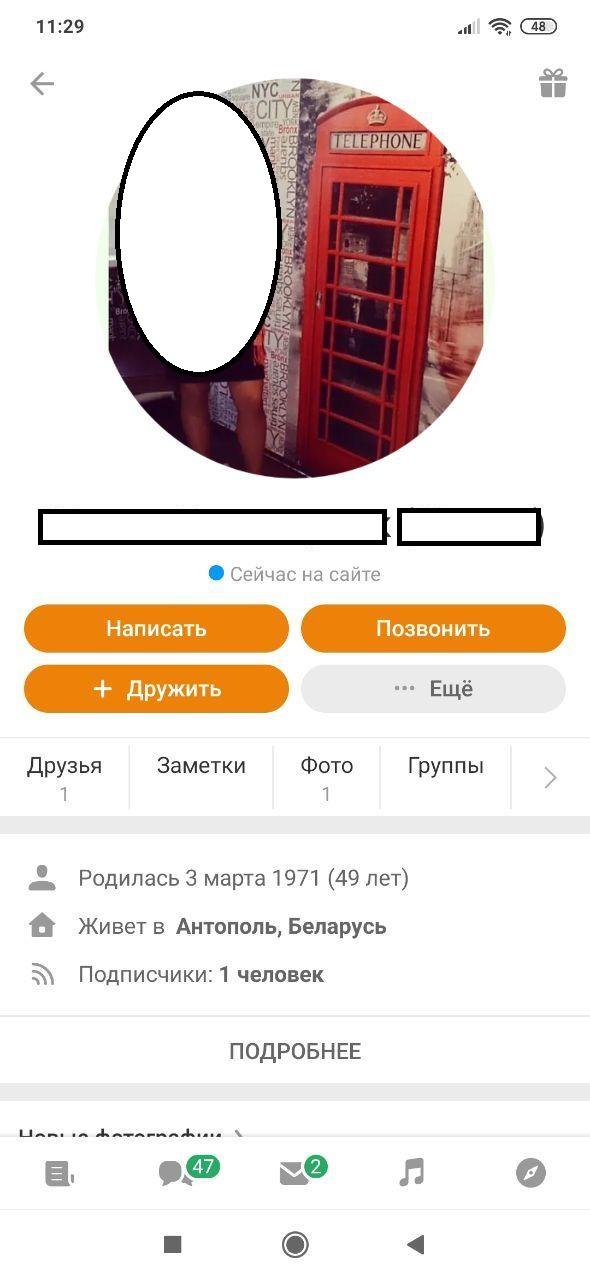Show more tabs with the right chevron
The width and height of the screenshot is (590, 1280).
tap(550, 778)
